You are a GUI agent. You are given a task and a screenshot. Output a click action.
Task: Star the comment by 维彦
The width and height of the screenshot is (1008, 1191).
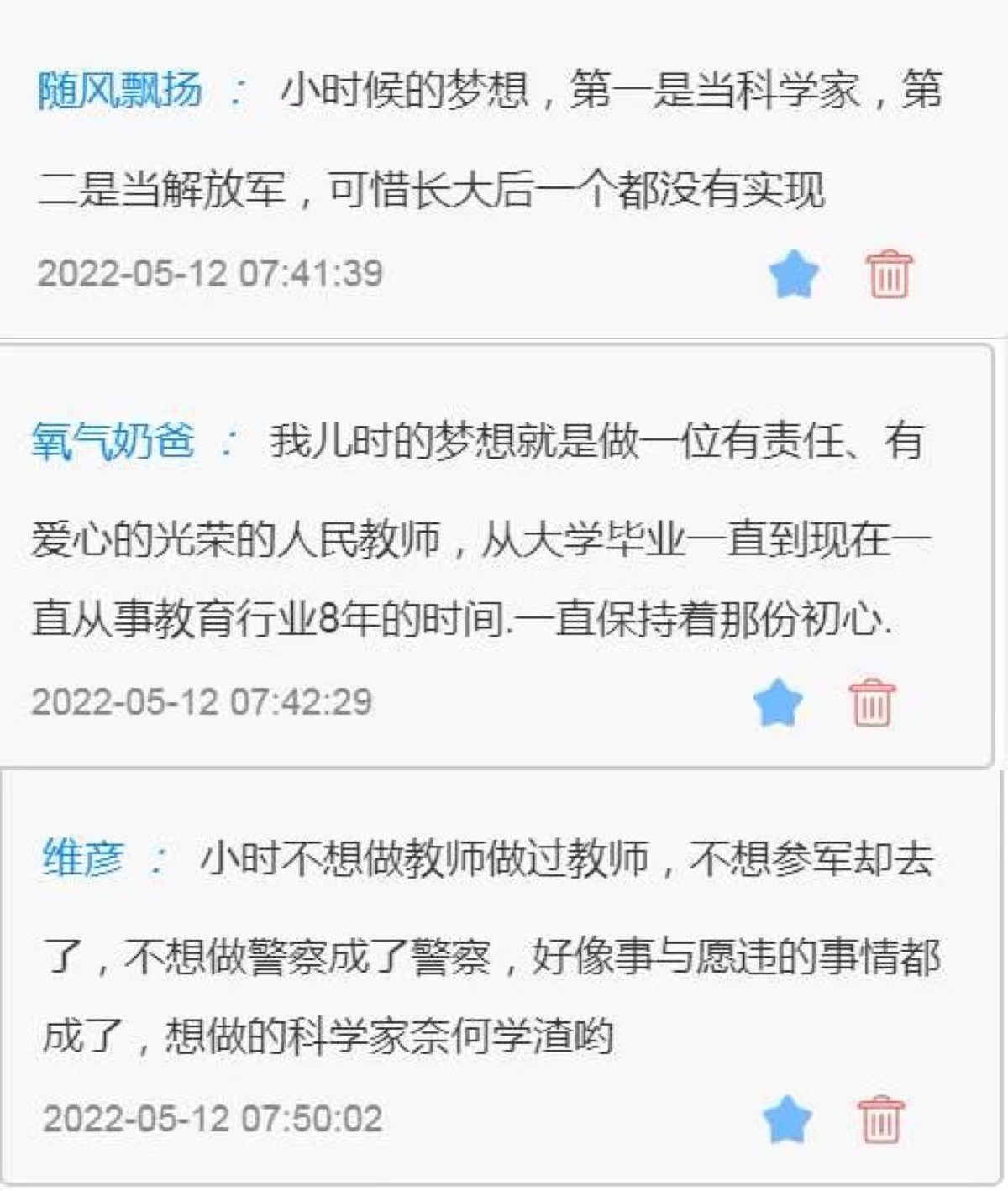(x=787, y=1120)
